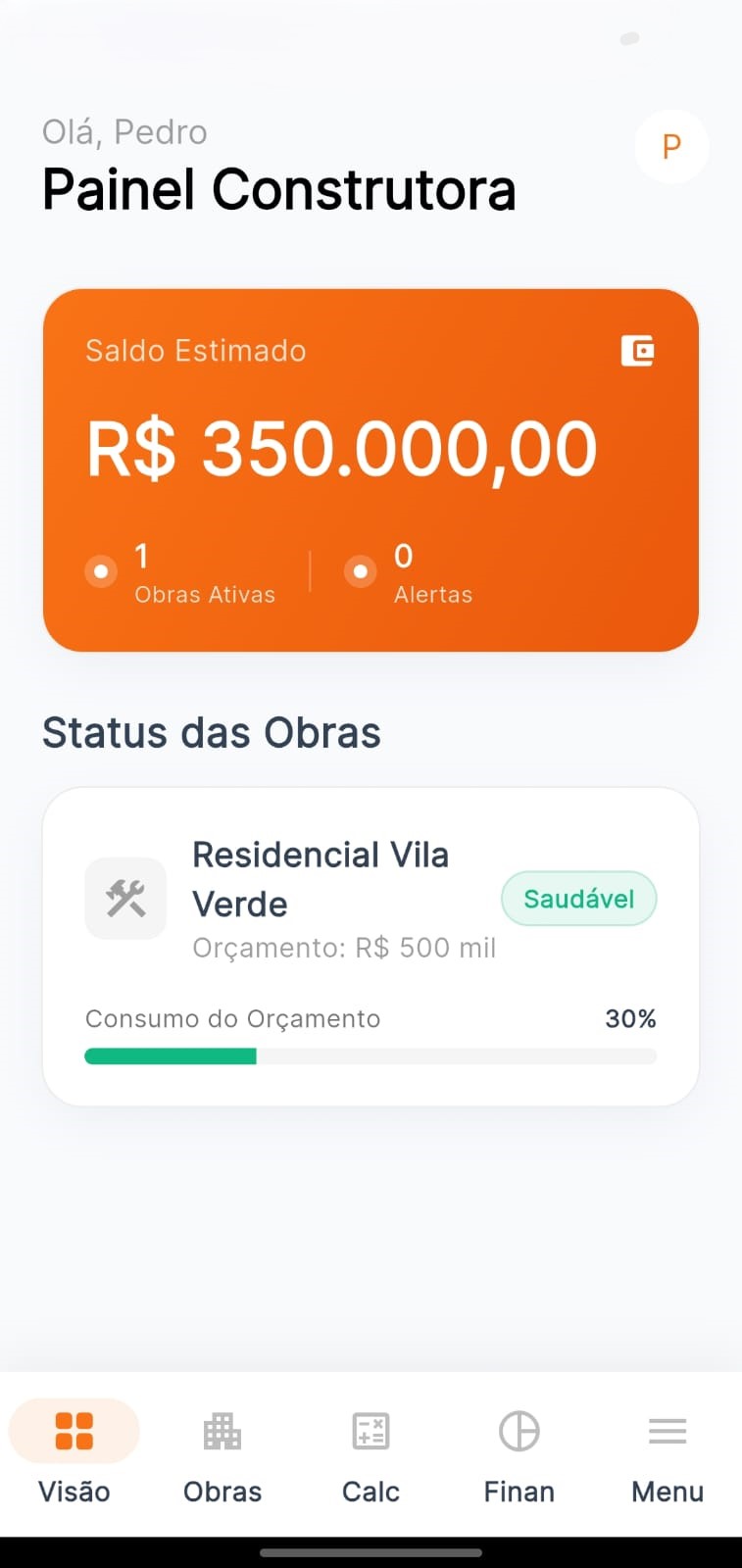Select the Obras building icon

(223, 1431)
